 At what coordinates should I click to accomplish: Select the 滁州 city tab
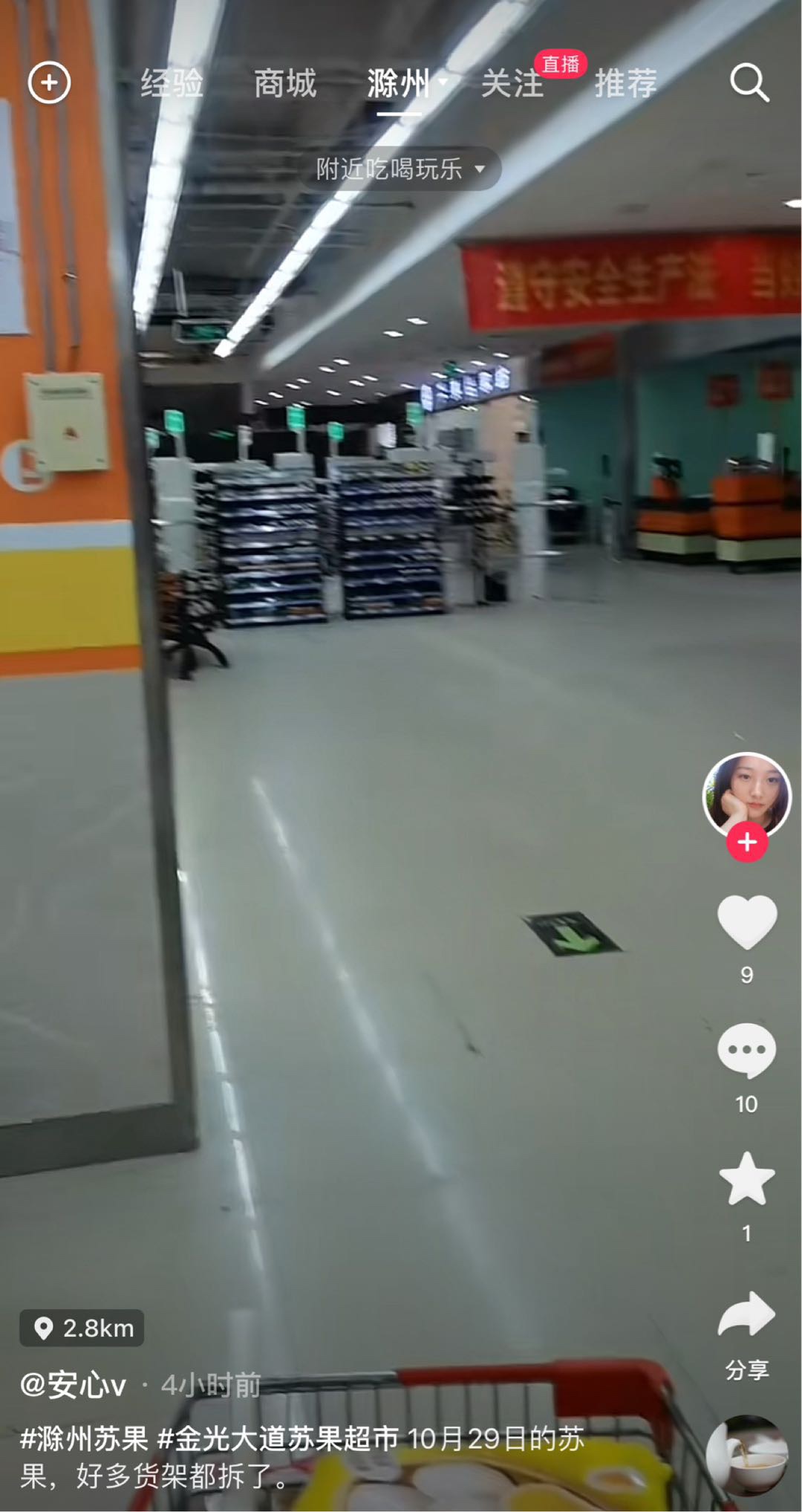[400, 83]
